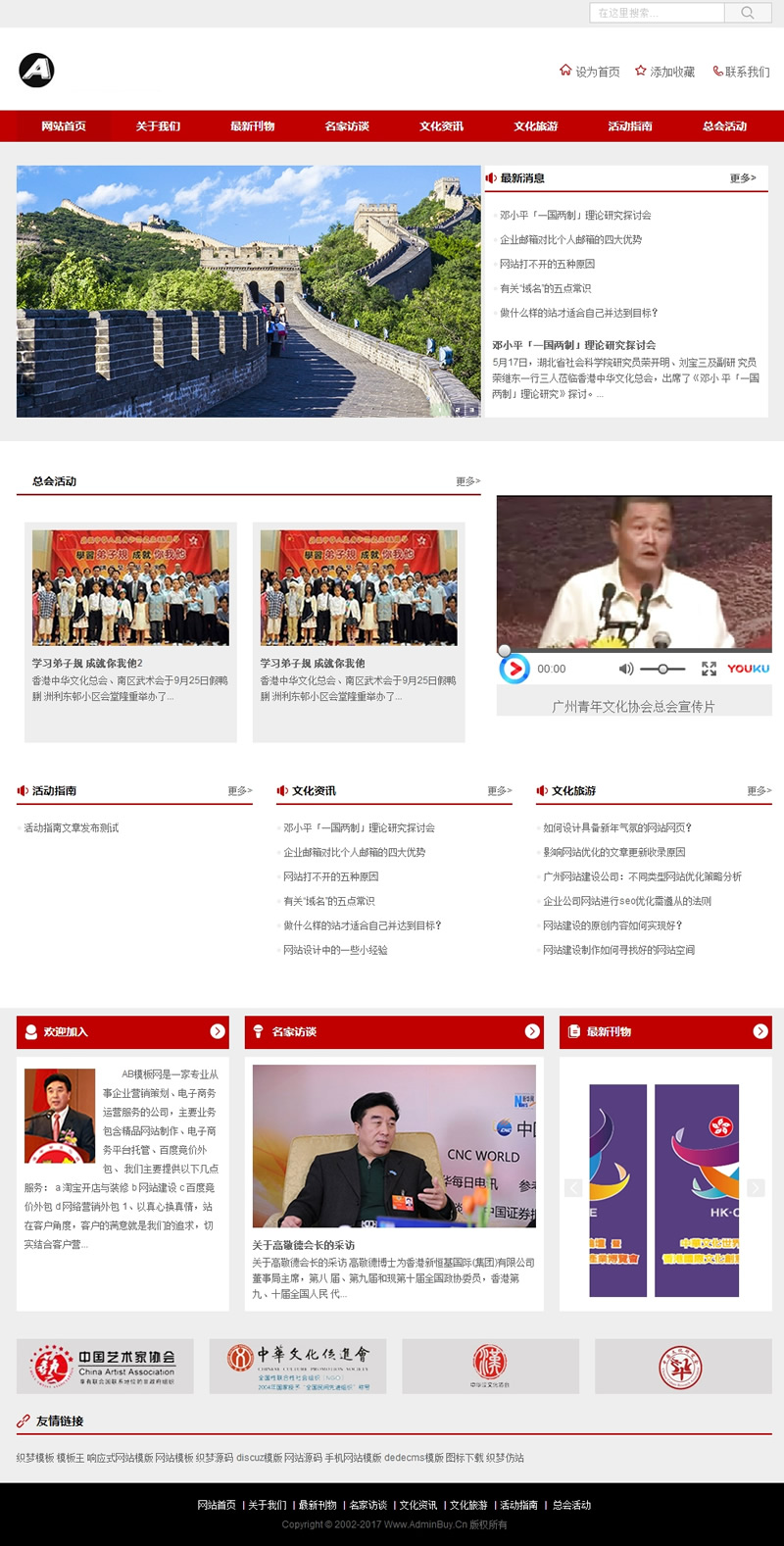The height and width of the screenshot is (1546, 784).
Task: Switch to 最新刊物 nav tab
Action: (x=252, y=126)
